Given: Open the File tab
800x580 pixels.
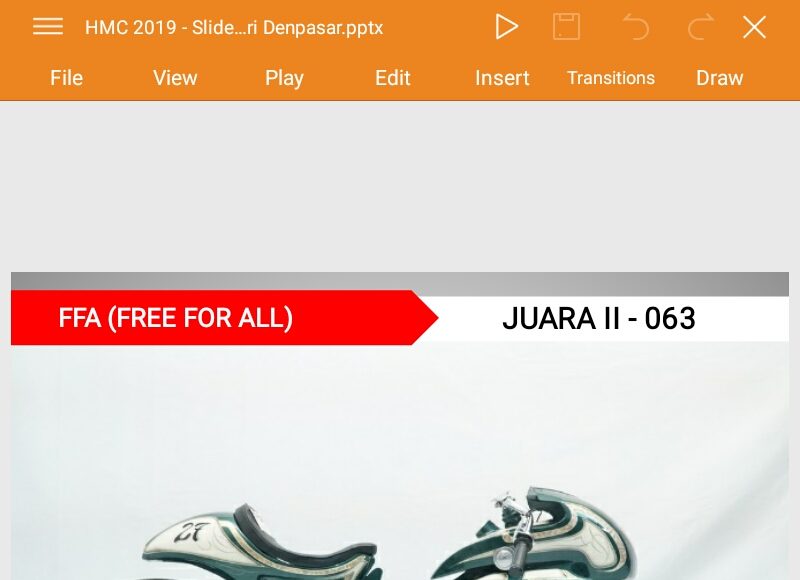Looking at the screenshot, I should pyautogui.click(x=66, y=78).
